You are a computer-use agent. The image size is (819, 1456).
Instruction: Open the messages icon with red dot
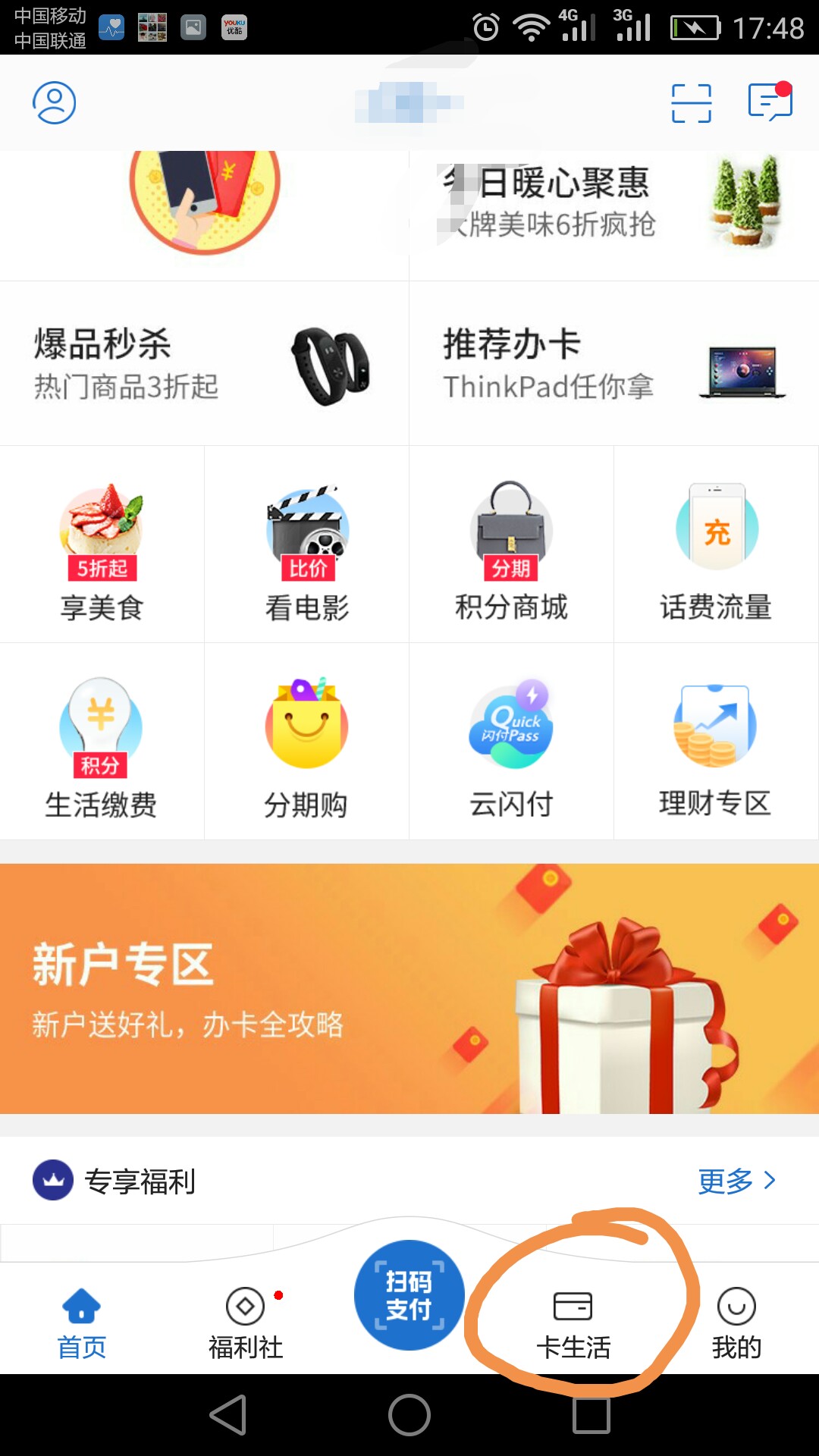[x=770, y=101]
